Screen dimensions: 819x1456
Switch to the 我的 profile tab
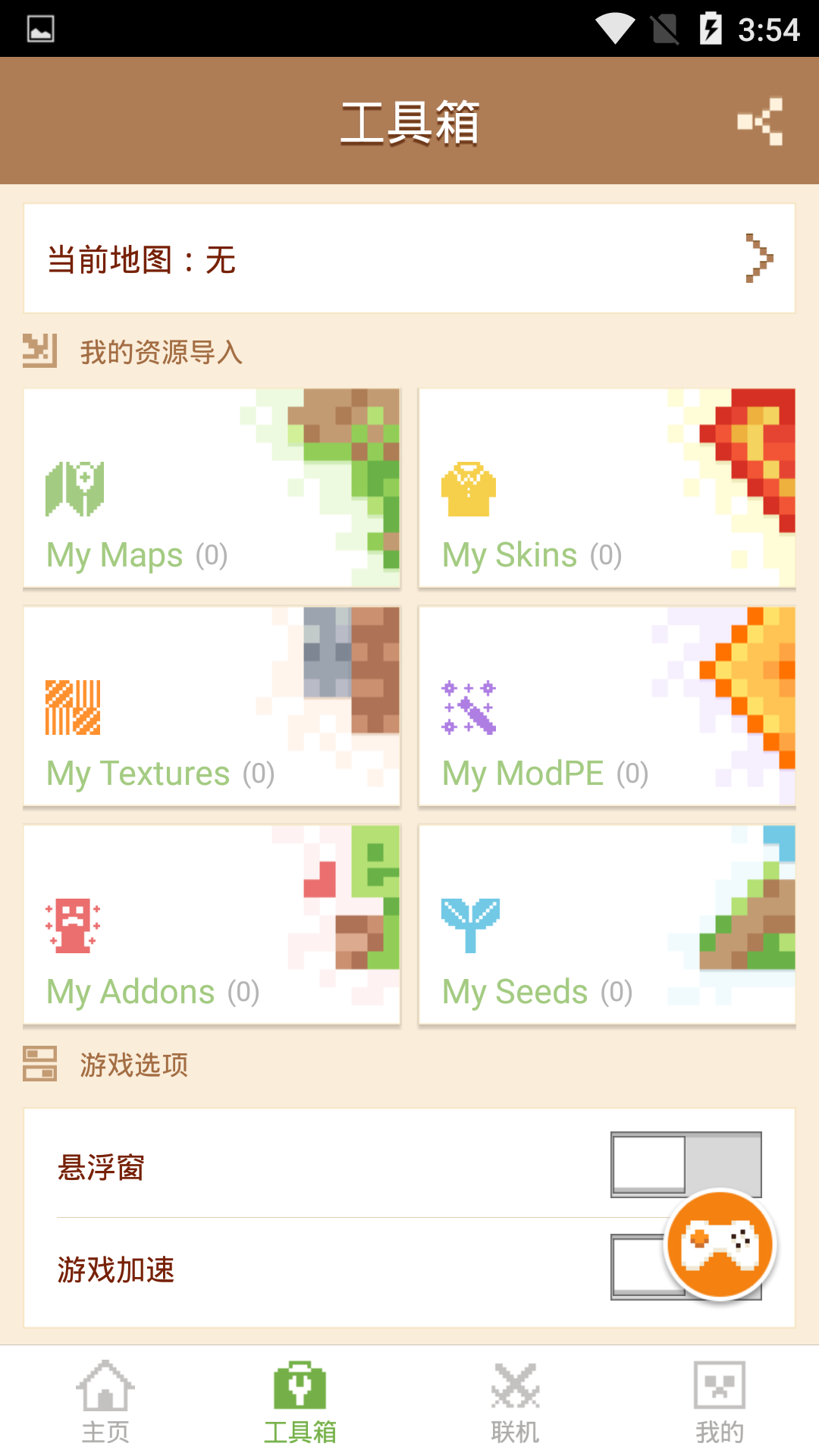tap(719, 1399)
